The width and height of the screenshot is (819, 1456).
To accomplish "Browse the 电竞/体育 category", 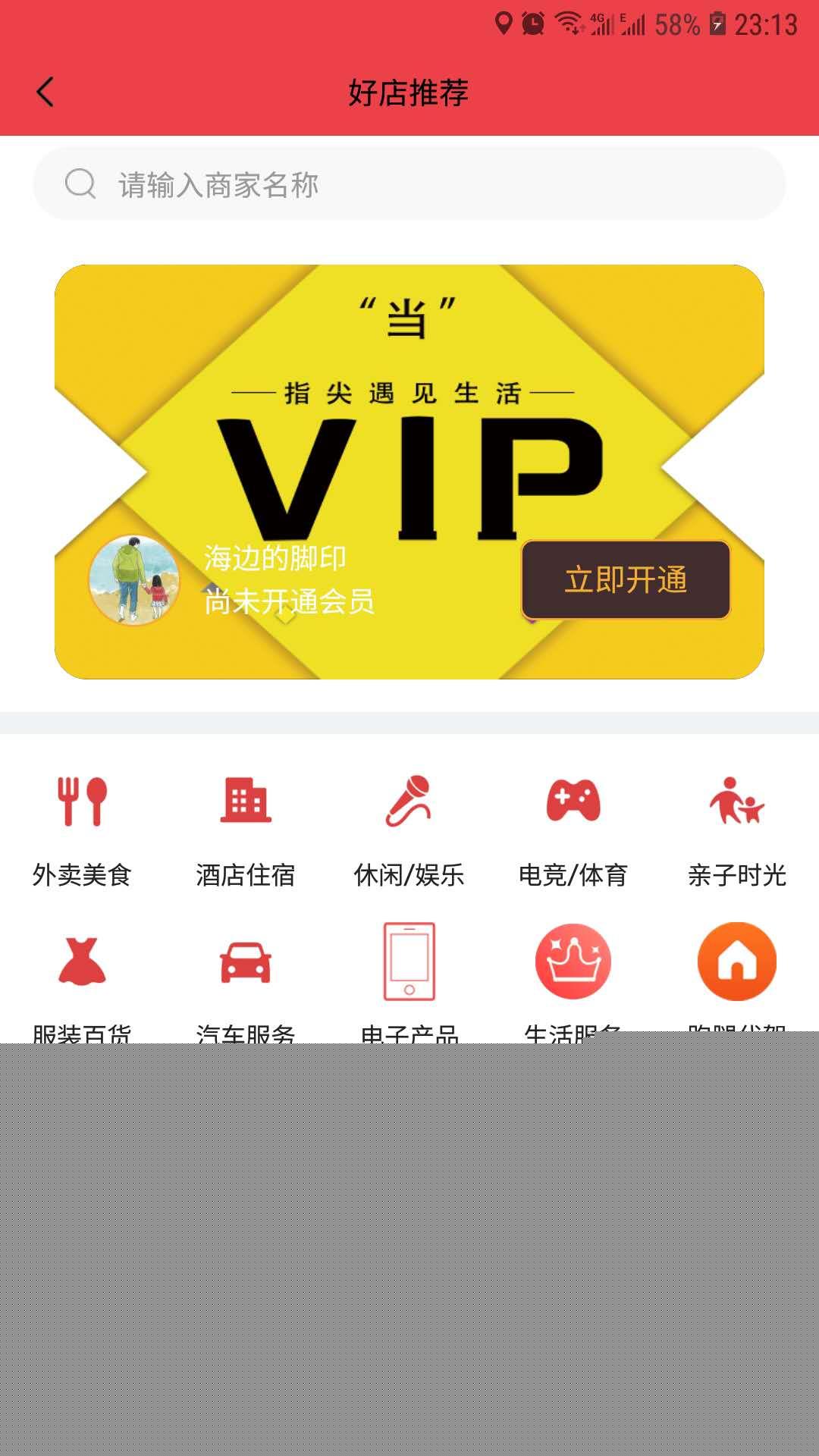I will click(573, 830).
